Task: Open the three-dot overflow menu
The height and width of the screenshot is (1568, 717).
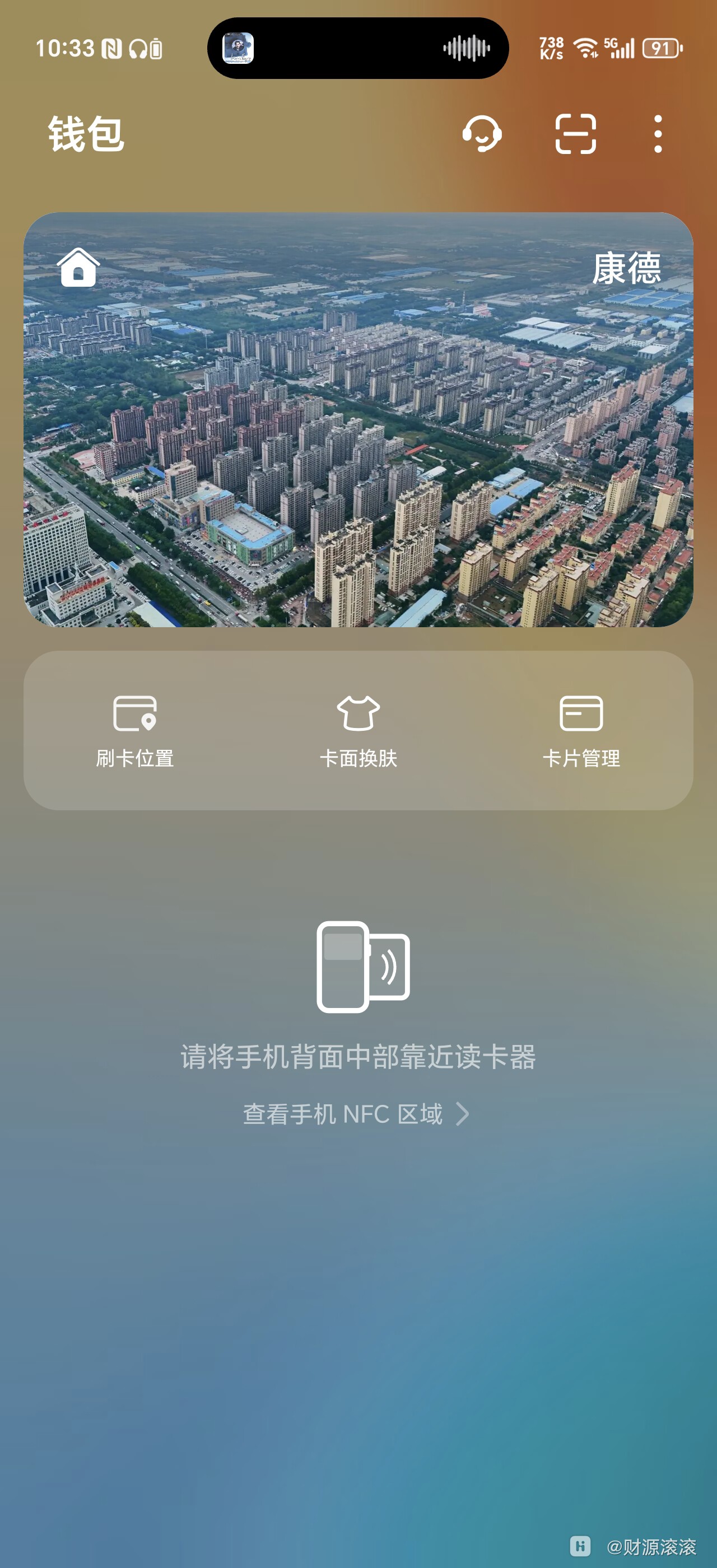Action: 658,133
